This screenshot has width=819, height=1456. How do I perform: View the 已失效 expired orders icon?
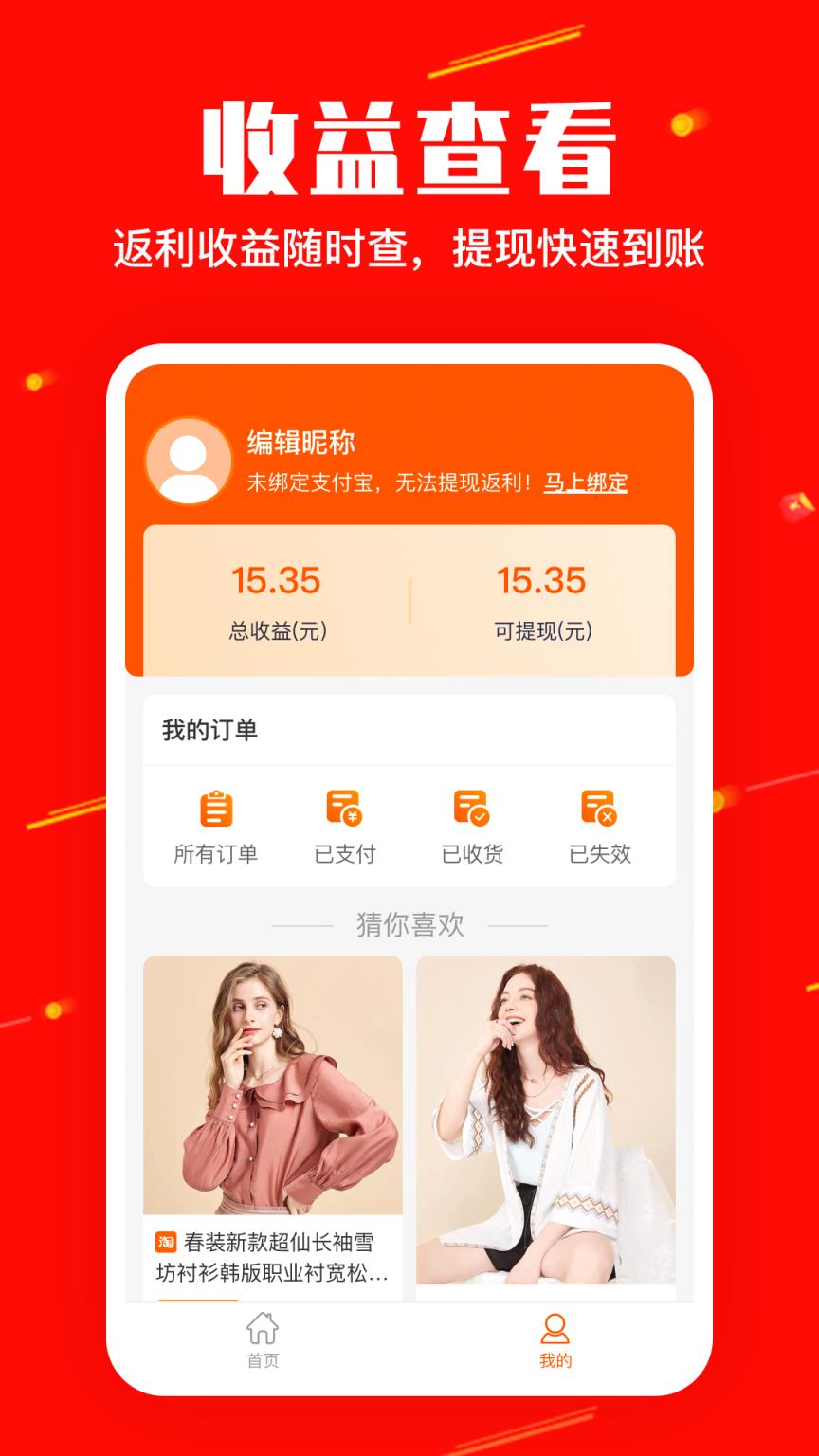coord(600,810)
